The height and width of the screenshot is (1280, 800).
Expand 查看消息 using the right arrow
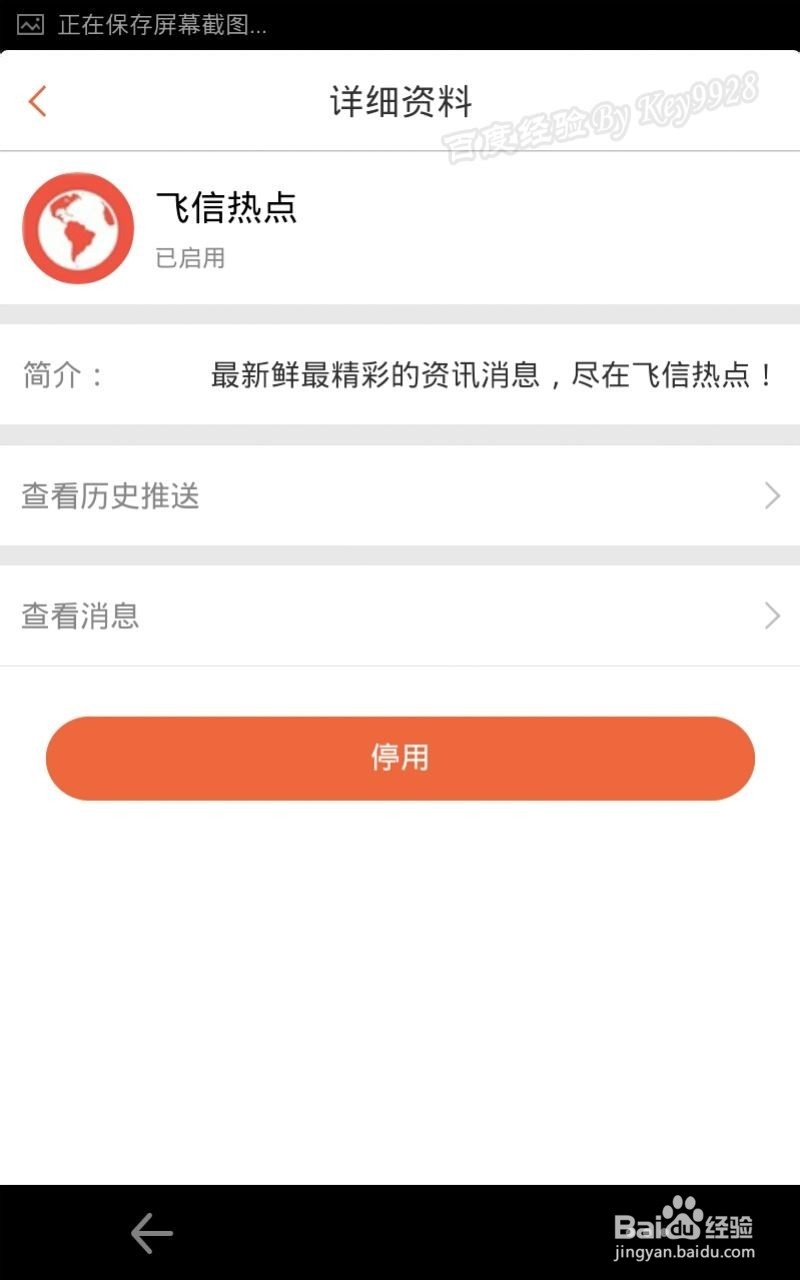[770, 616]
